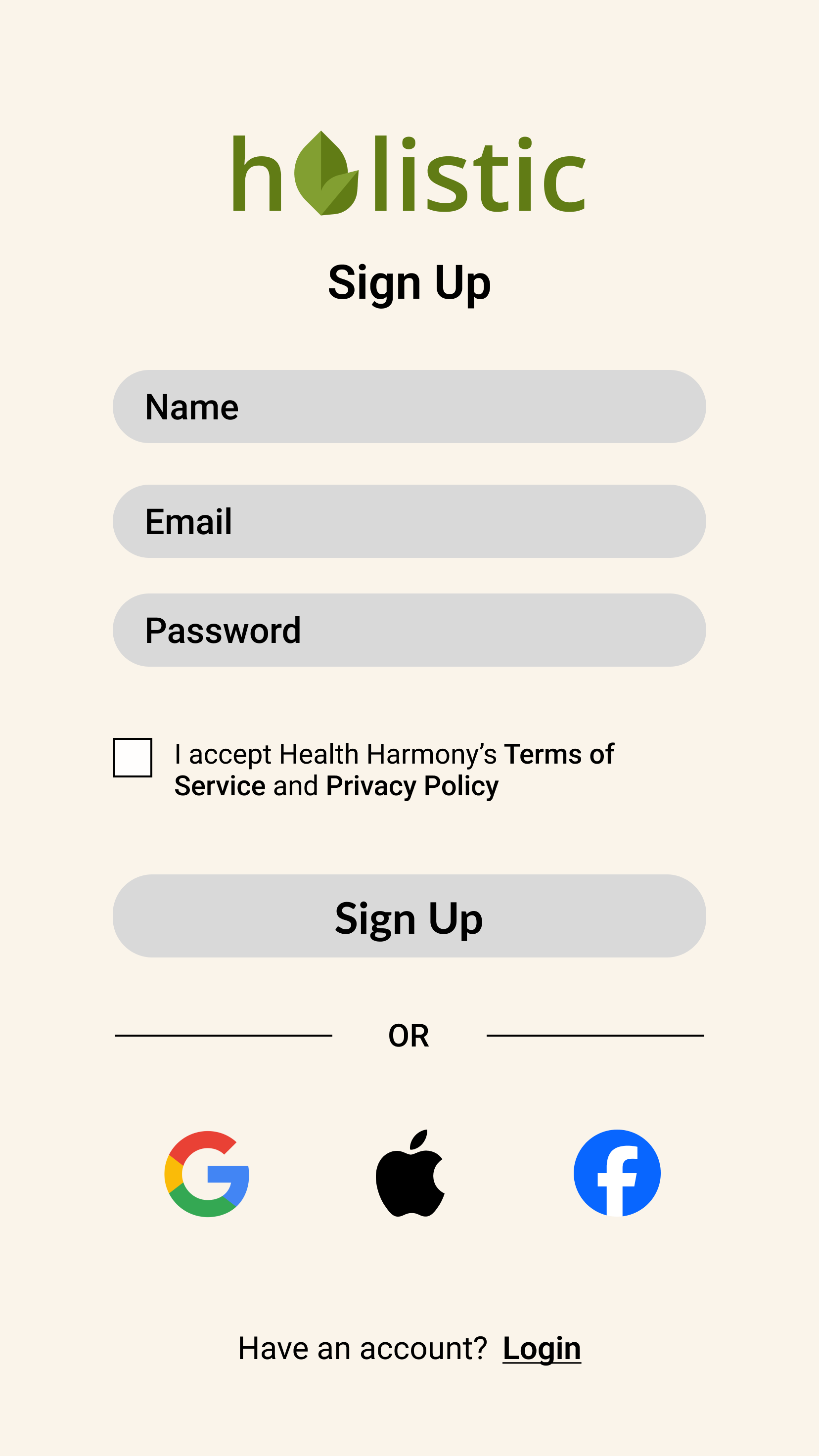Continue with the Apple icon
The width and height of the screenshot is (819, 1456).
[x=410, y=1174]
